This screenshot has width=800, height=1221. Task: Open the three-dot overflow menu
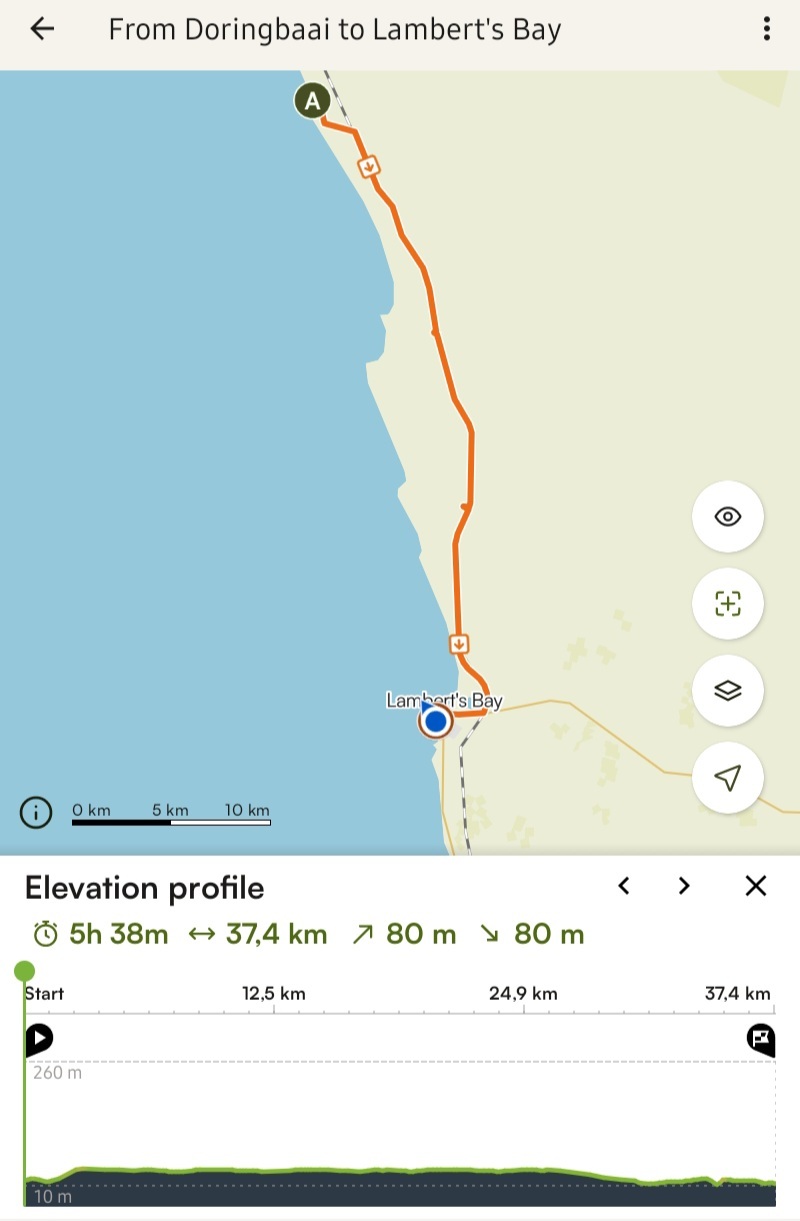point(766,29)
